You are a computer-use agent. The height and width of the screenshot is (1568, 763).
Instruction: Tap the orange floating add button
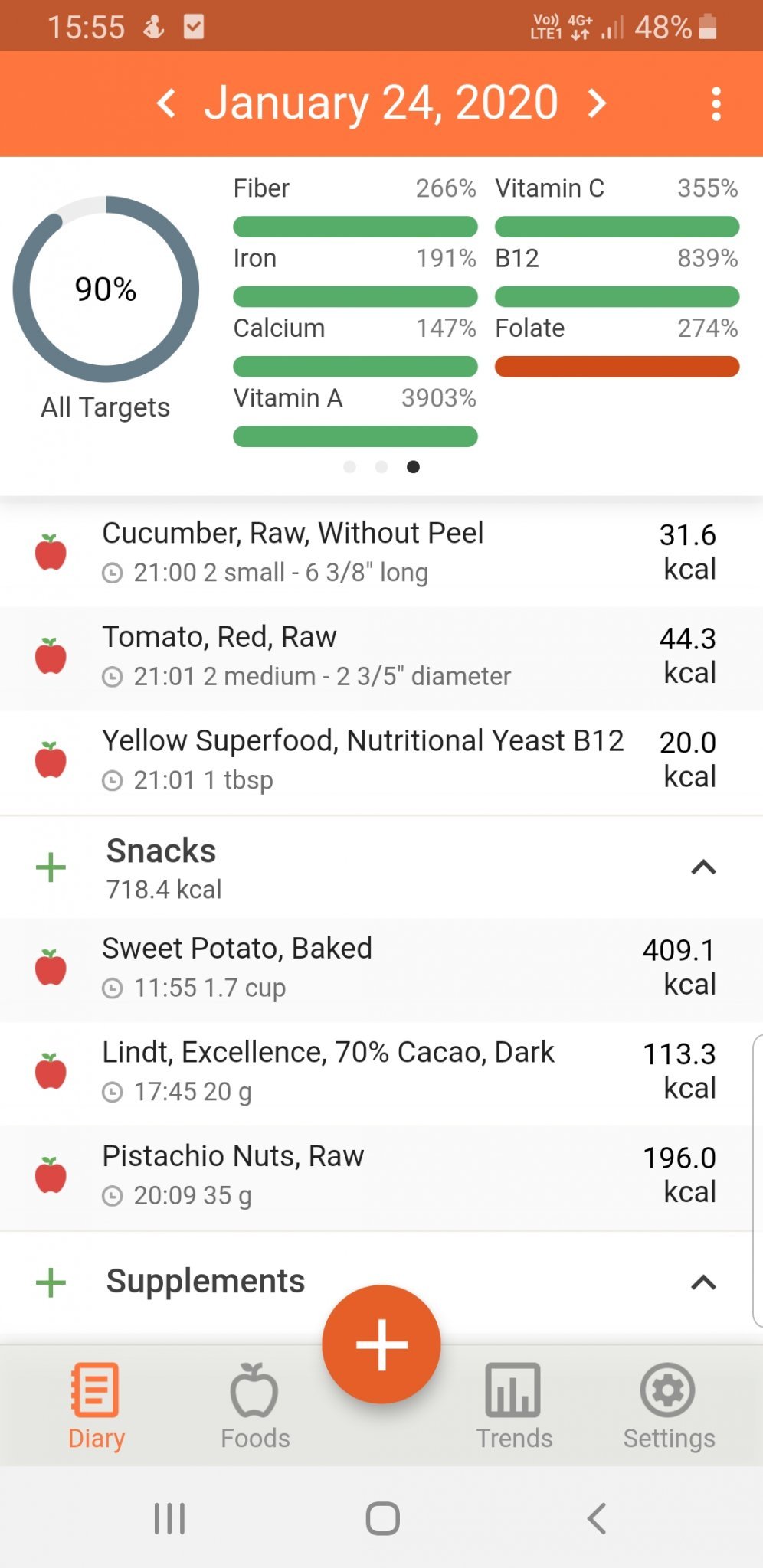381,1344
